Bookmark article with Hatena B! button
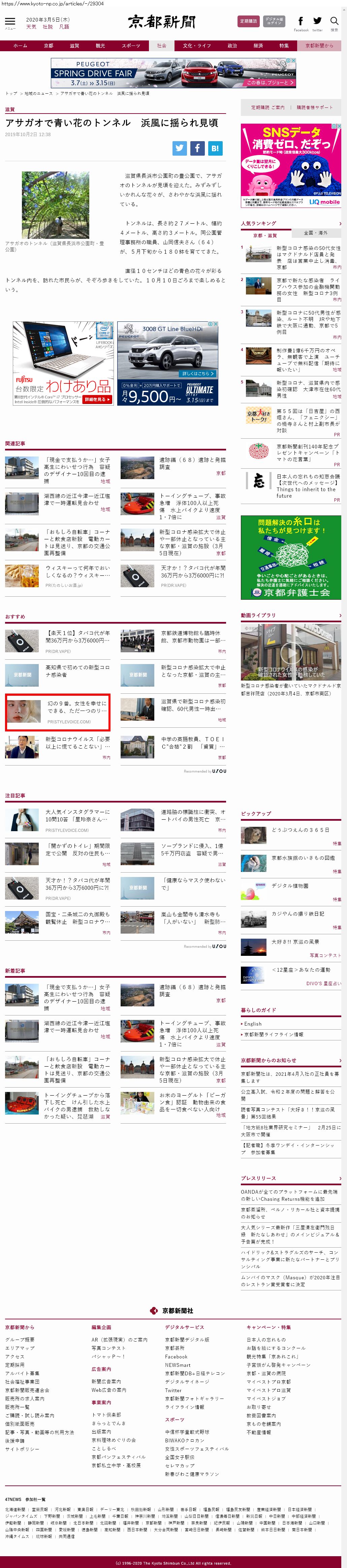Viewport: 347px width, 1568px height. [215, 147]
